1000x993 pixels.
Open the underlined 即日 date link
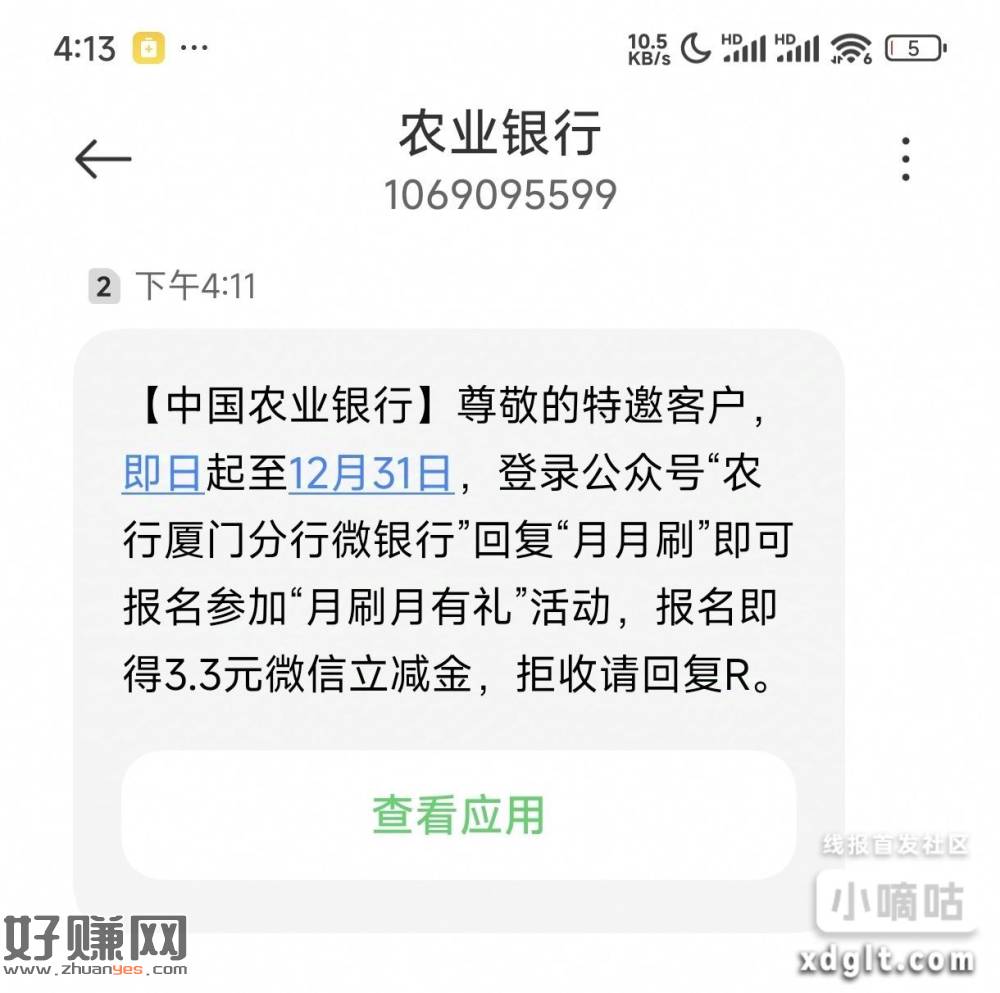point(164,473)
